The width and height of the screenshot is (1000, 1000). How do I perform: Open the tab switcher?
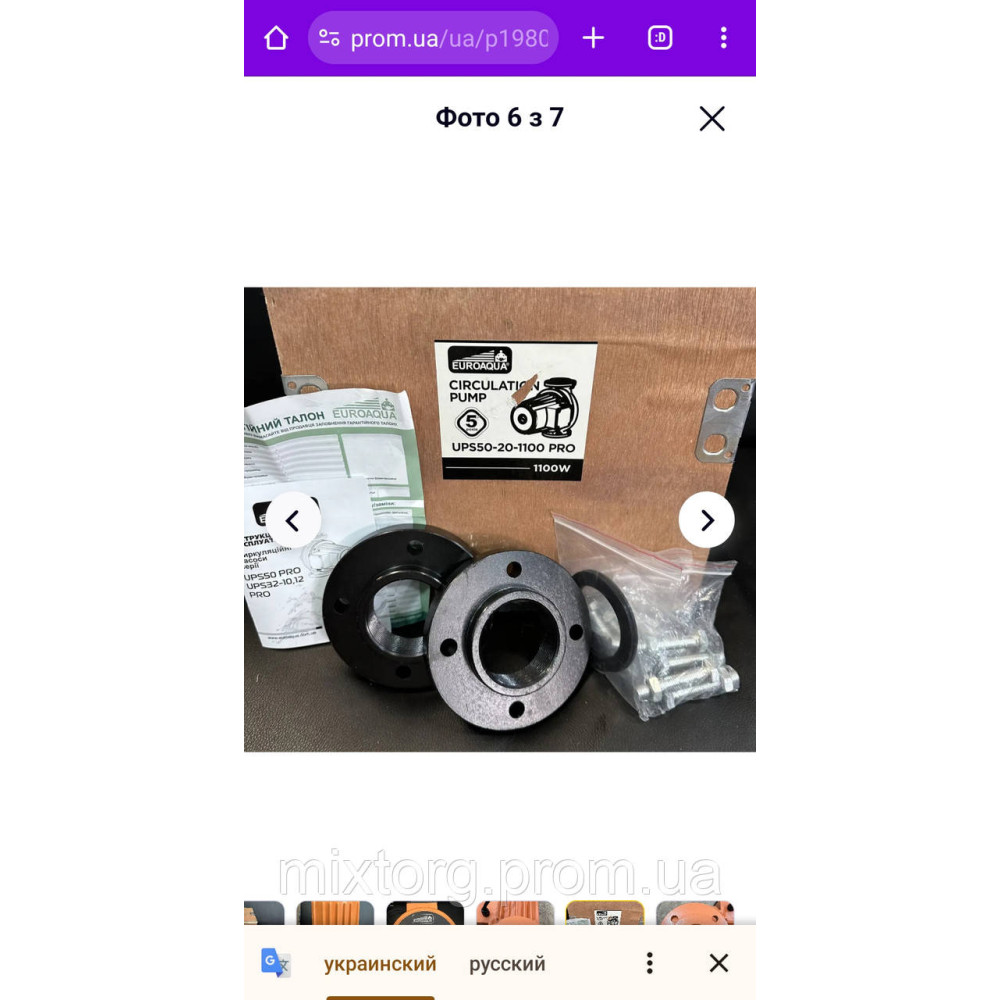[x=660, y=39]
